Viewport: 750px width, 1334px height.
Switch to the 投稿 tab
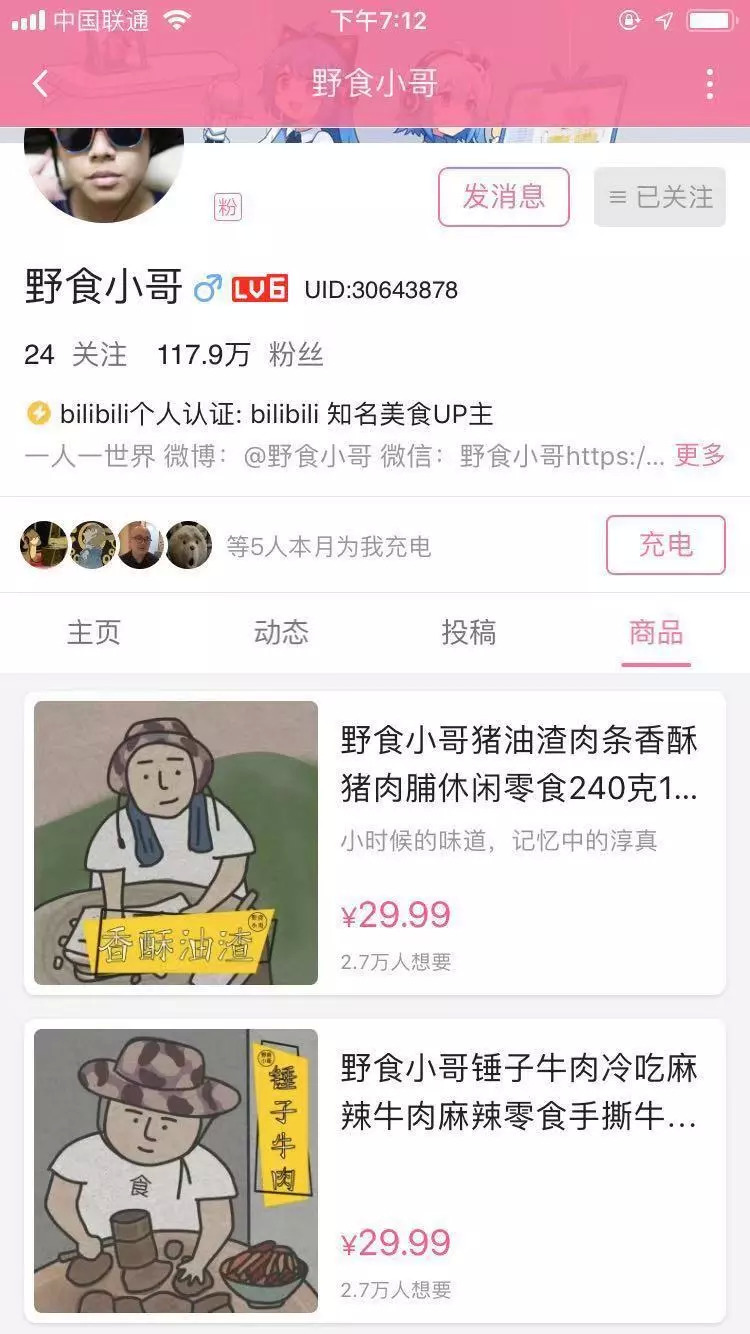tap(469, 632)
